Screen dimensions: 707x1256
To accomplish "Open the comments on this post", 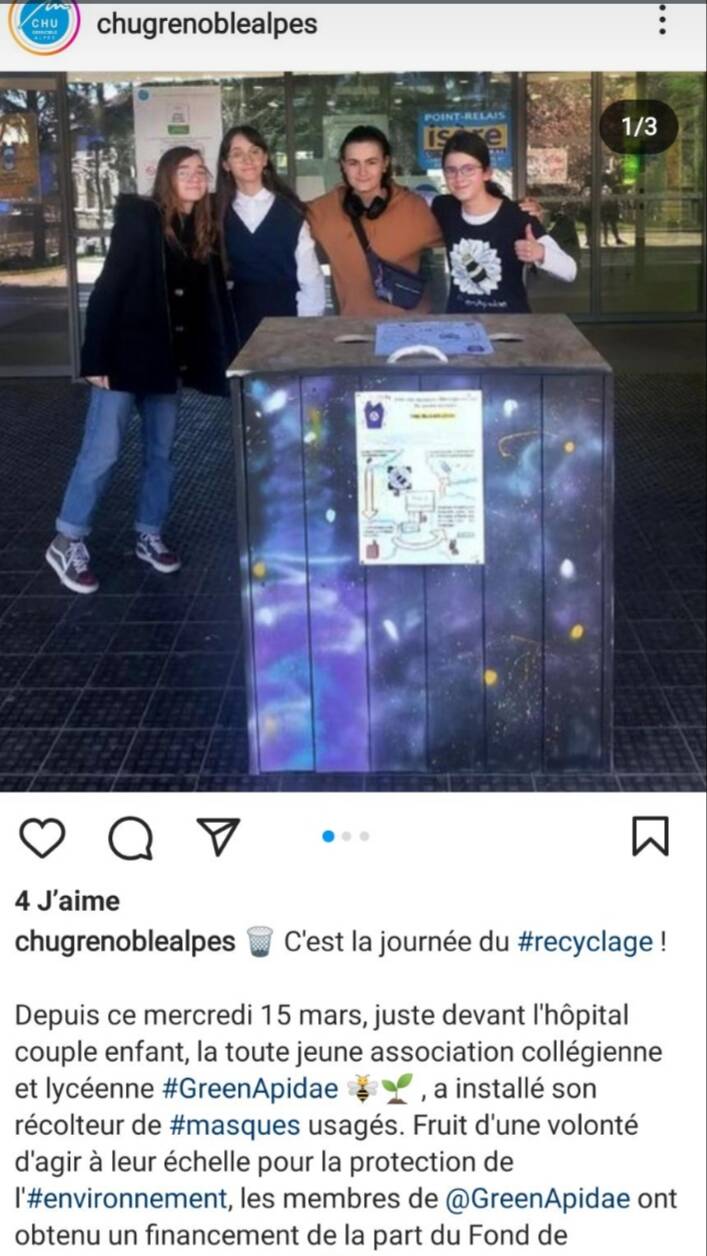I will coord(130,838).
